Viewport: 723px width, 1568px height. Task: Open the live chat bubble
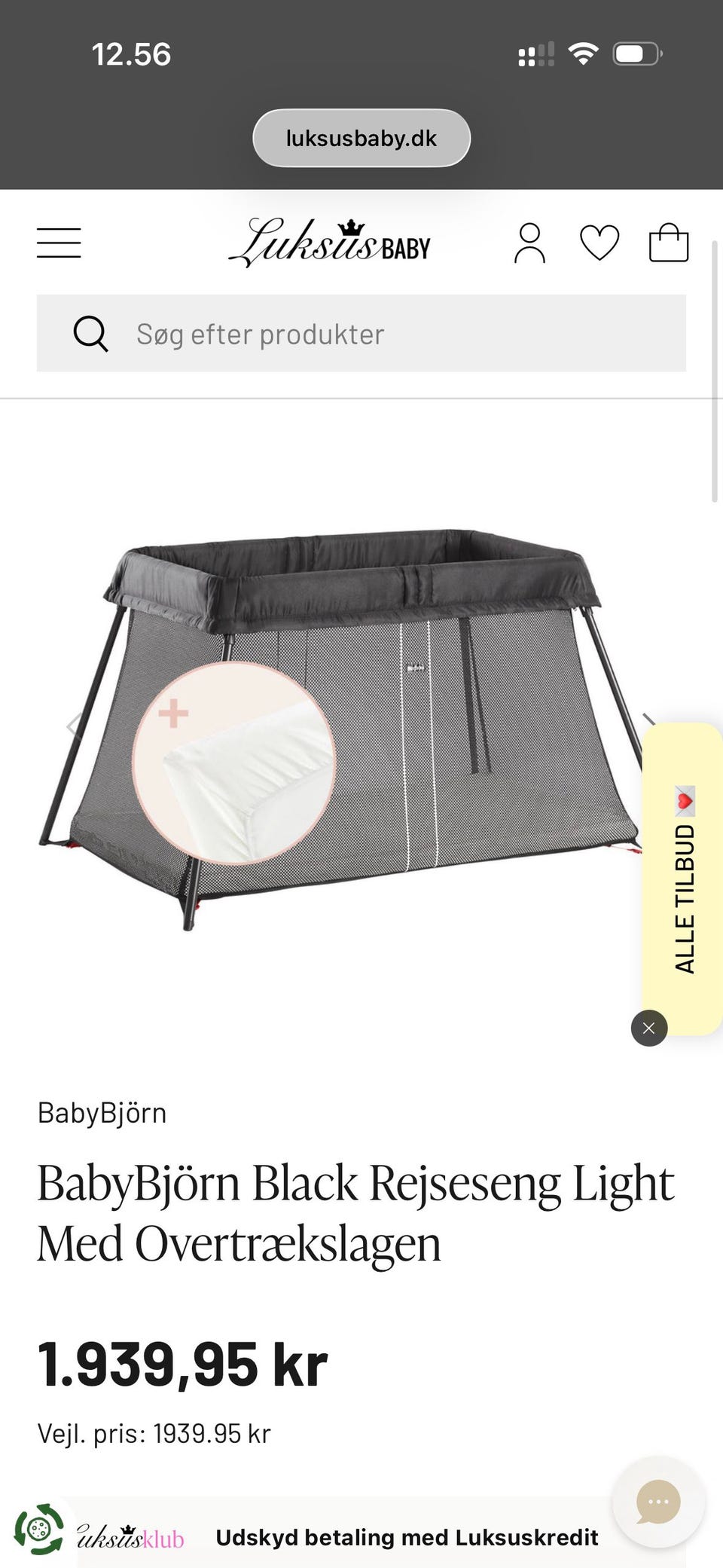[658, 1502]
